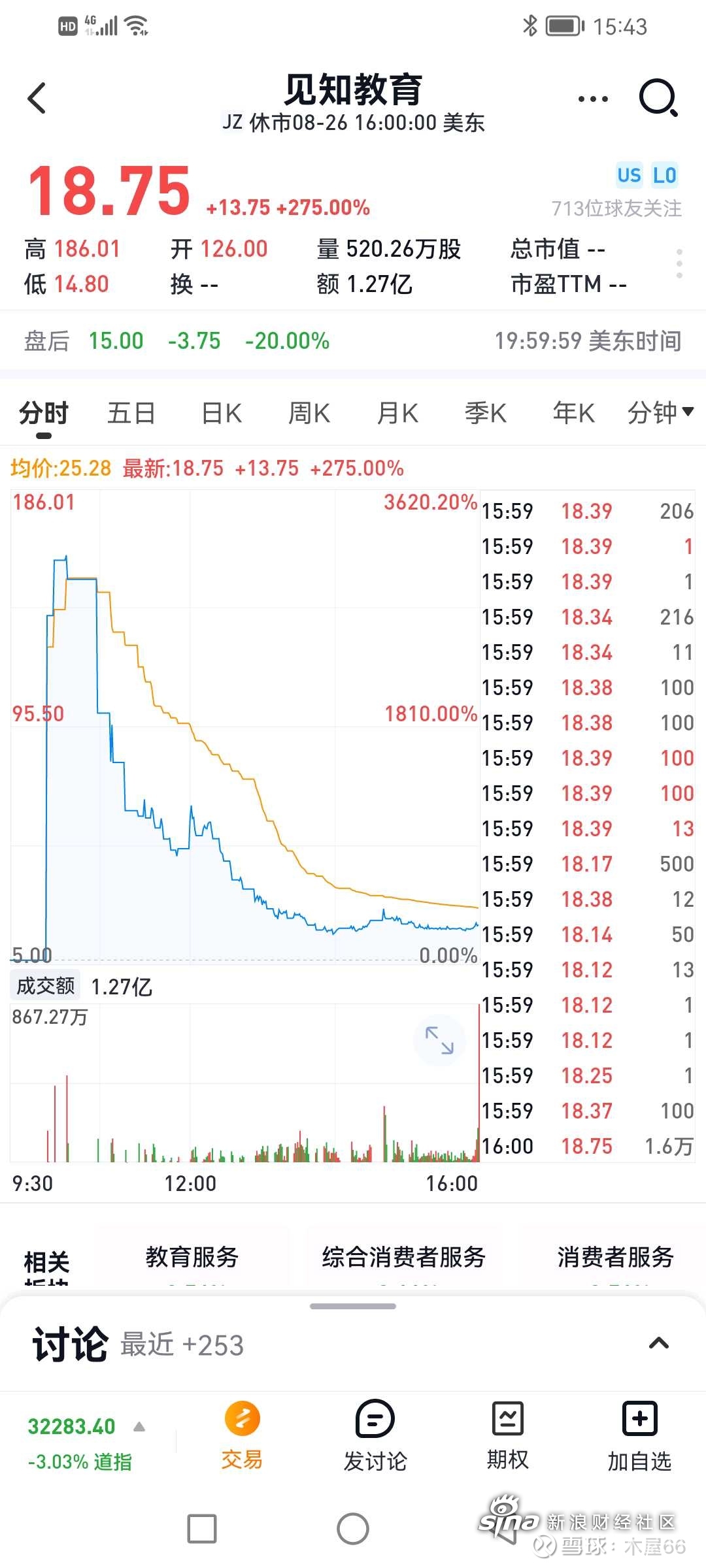This screenshot has width=706, height=1568.
Task: Select the 周K chart tab
Action: (x=309, y=414)
